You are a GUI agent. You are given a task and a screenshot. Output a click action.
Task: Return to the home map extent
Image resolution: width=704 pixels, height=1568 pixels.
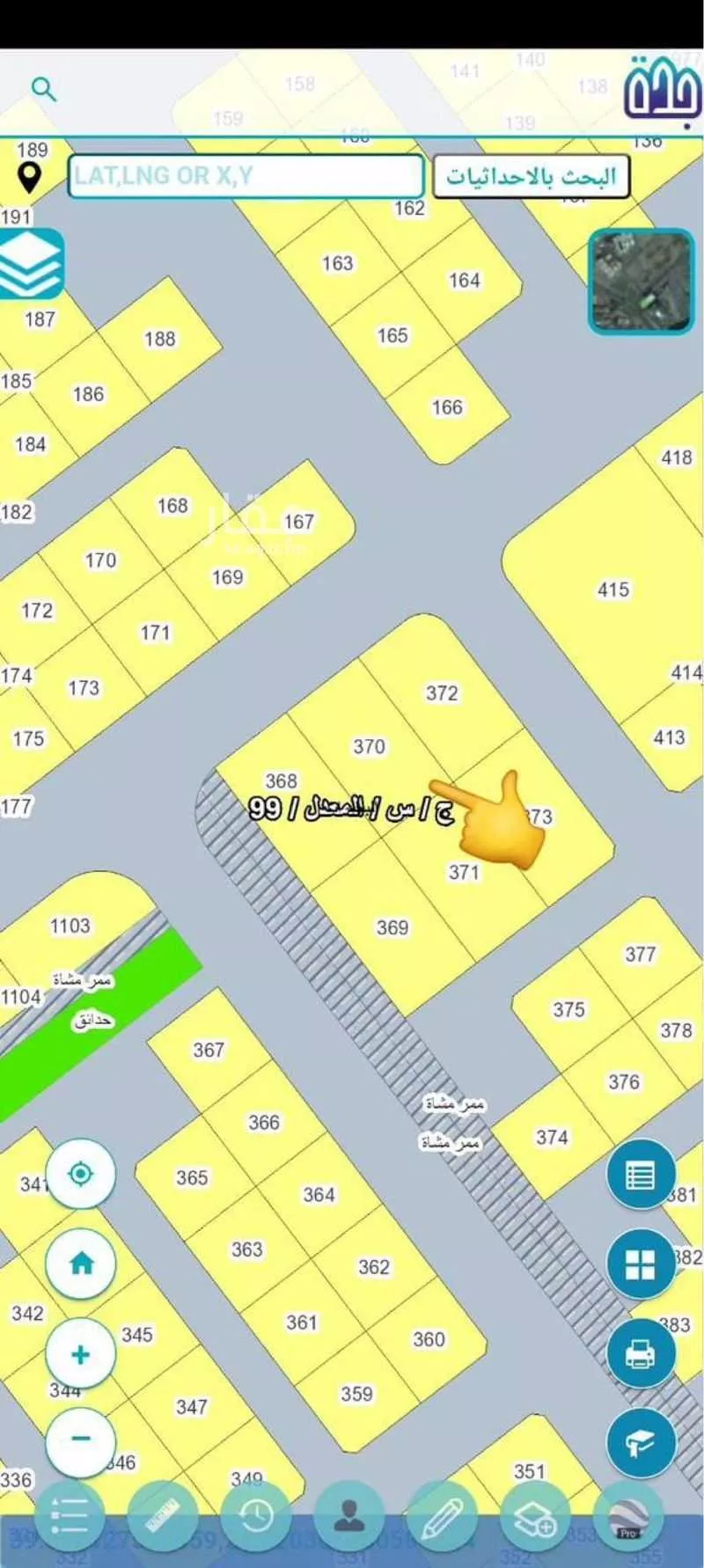[x=81, y=1264]
